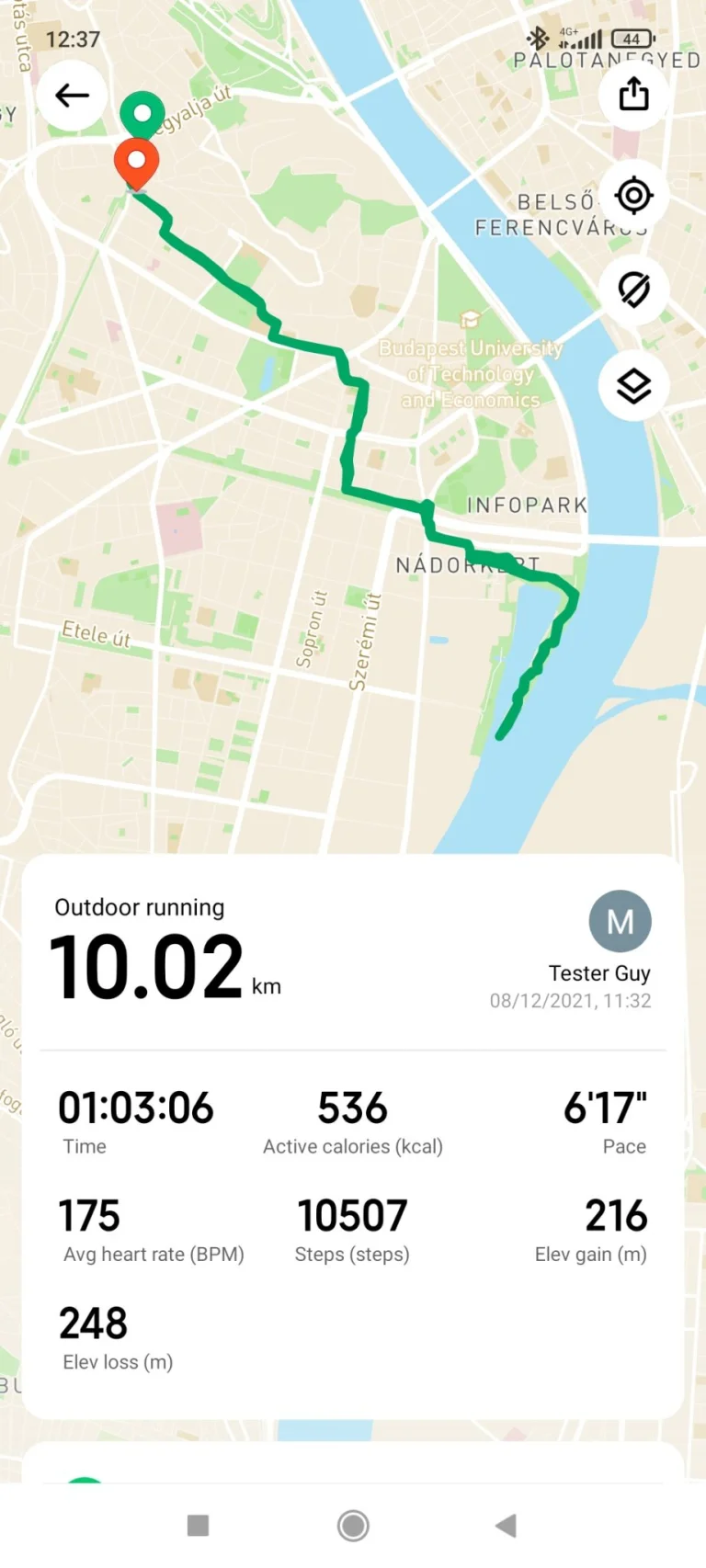Image resolution: width=706 pixels, height=1568 pixels.
Task: Tap the battery indicator showing 44
Action: [x=631, y=39]
